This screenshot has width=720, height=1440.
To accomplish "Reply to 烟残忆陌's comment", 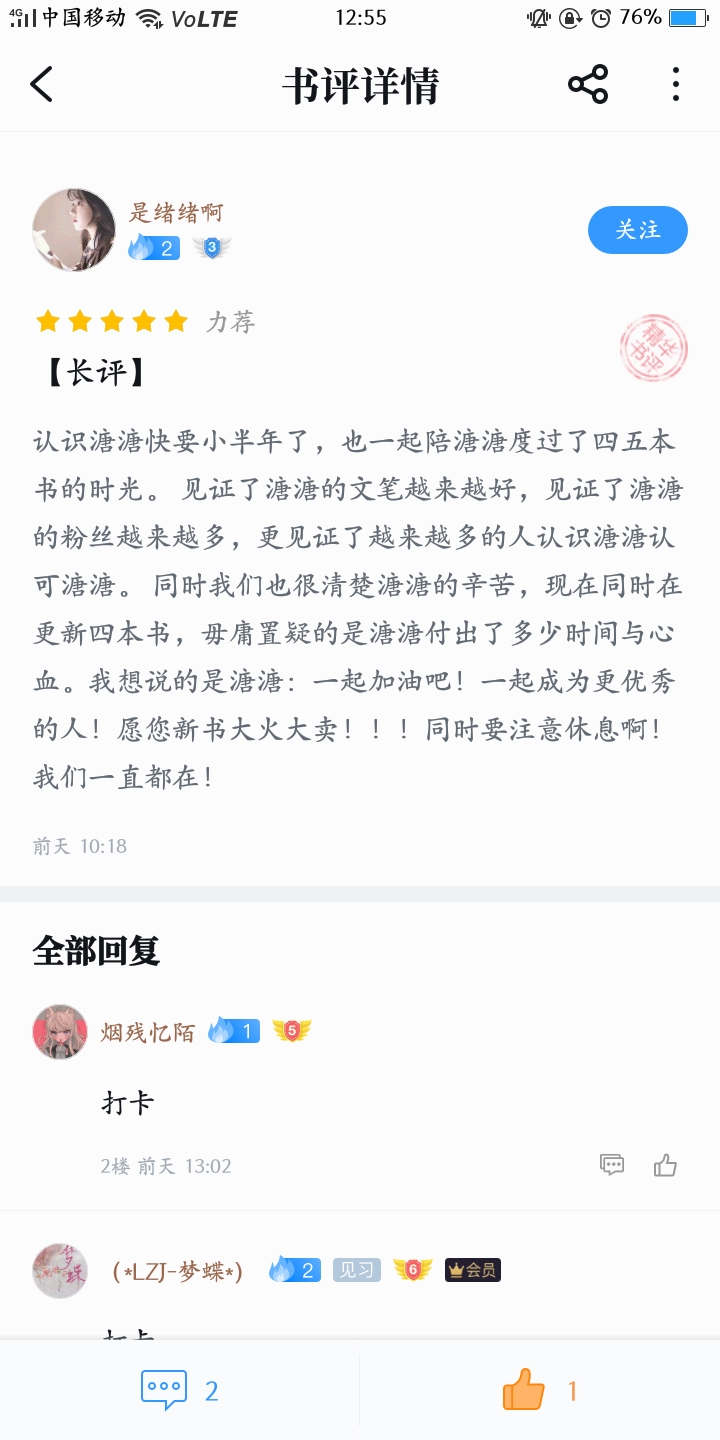I will click(x=612, y=1165).
